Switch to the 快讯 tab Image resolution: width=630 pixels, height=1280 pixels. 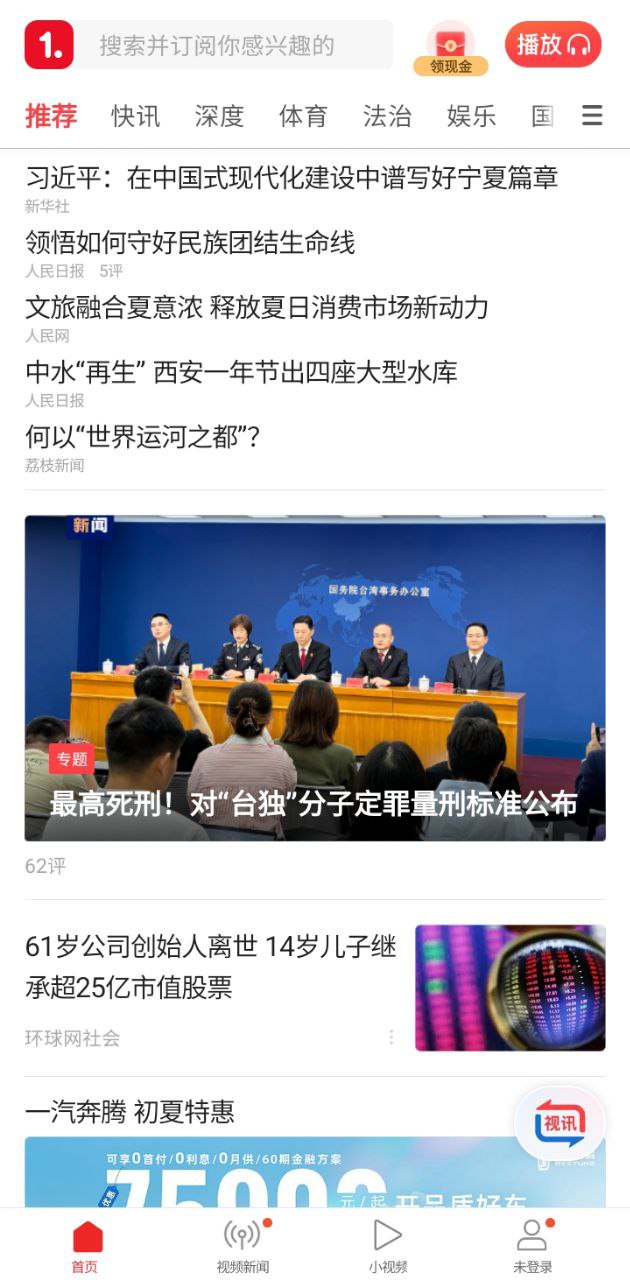[x=135, y=116]
